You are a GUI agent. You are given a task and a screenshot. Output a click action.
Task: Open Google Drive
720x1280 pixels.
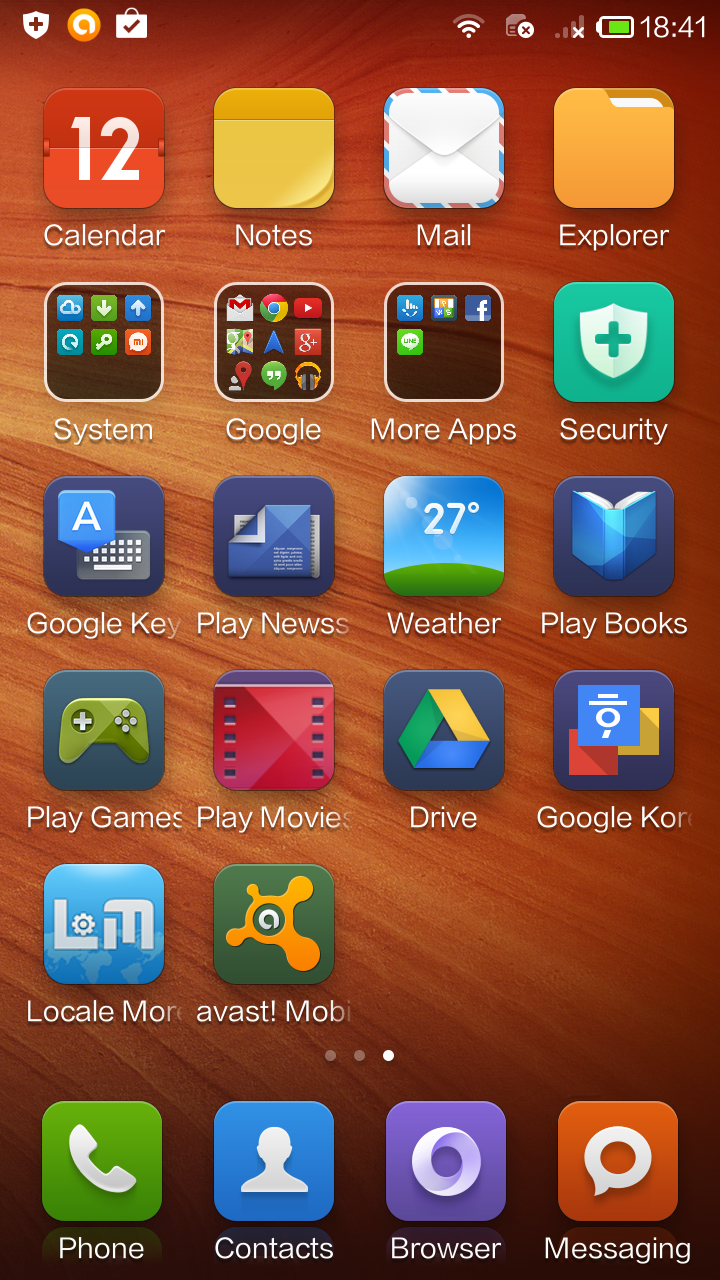point(444,730)
